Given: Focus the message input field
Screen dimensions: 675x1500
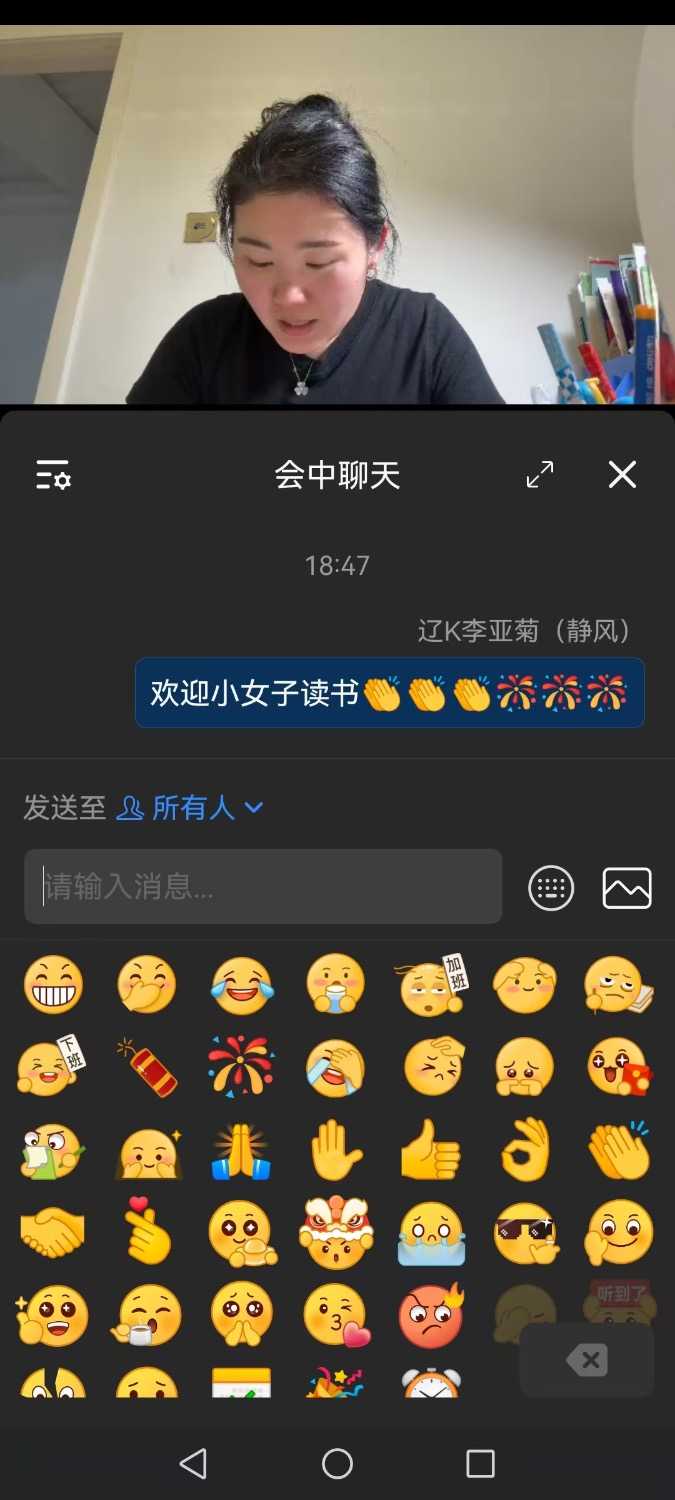Looking at the screenshot, I should click(x=263, y=886).
